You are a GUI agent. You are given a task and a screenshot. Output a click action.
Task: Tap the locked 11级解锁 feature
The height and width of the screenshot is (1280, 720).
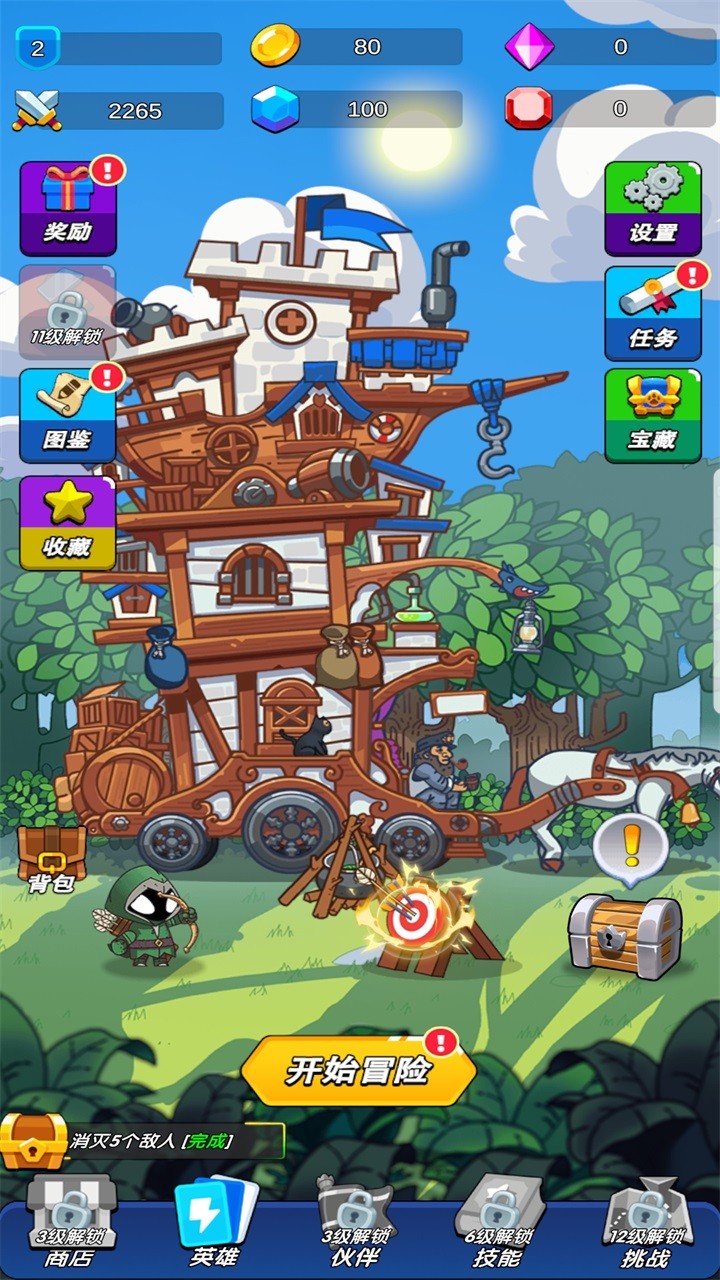(x=67, y=312)
